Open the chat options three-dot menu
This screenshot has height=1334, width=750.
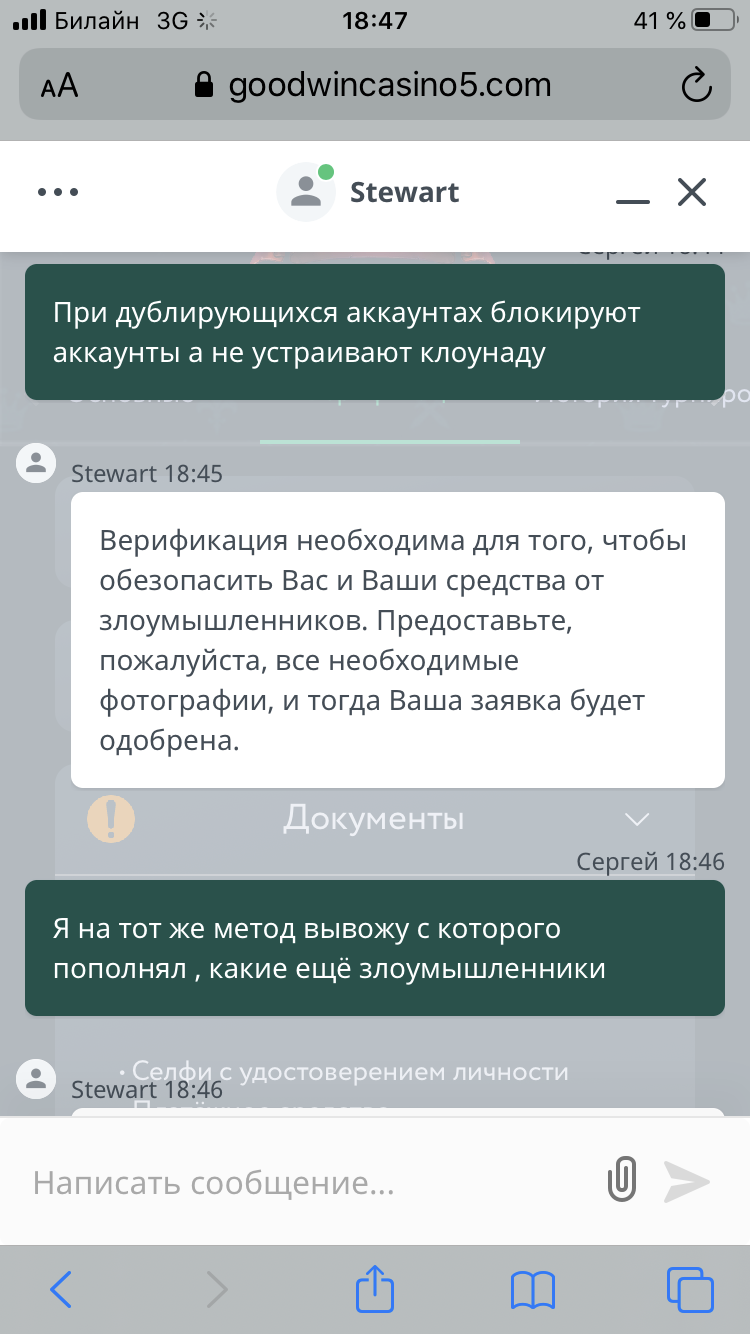click(57, 192)
